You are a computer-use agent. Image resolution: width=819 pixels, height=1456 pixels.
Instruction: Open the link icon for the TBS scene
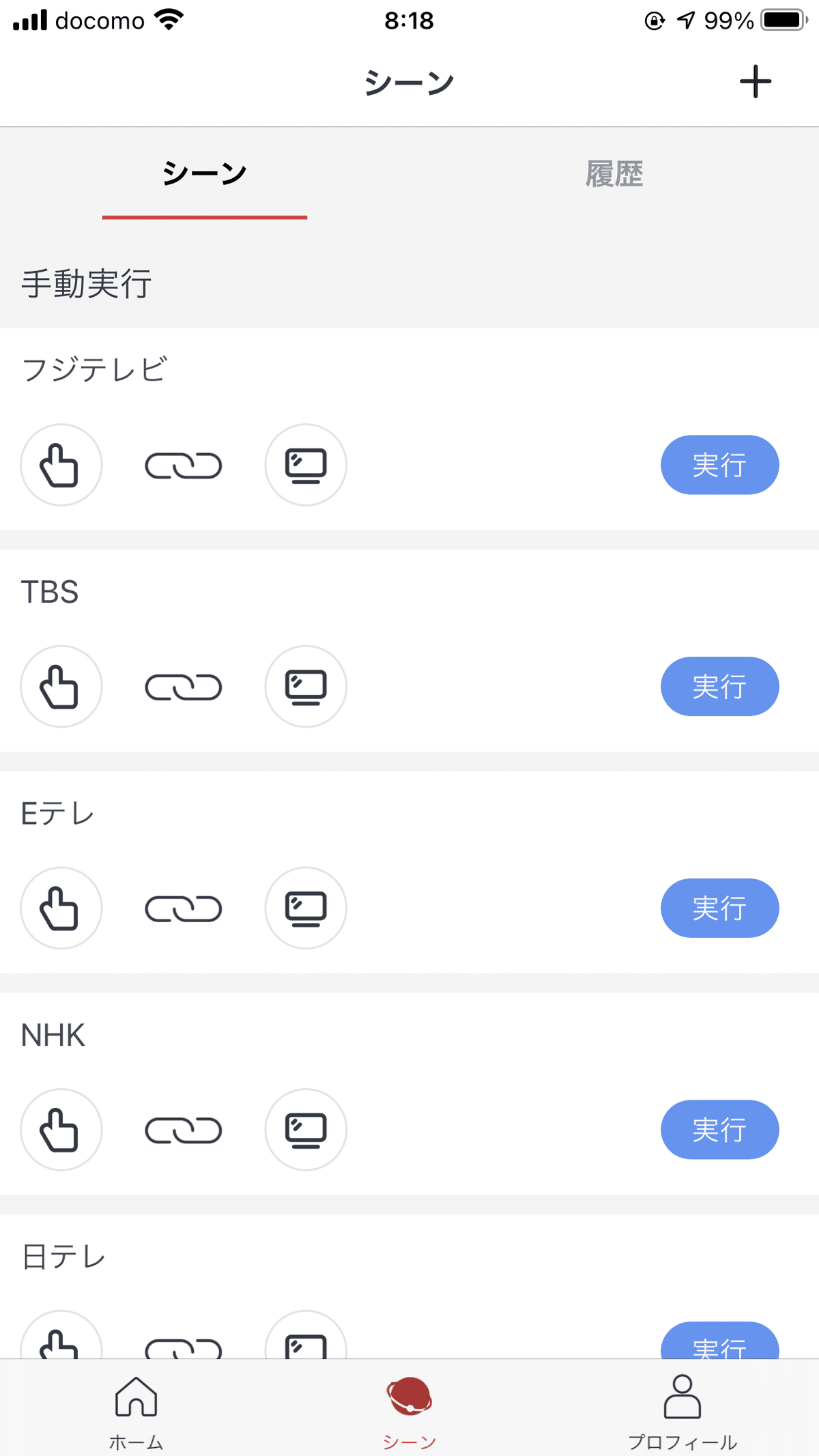pyautogui.click(x=183, y=687)
